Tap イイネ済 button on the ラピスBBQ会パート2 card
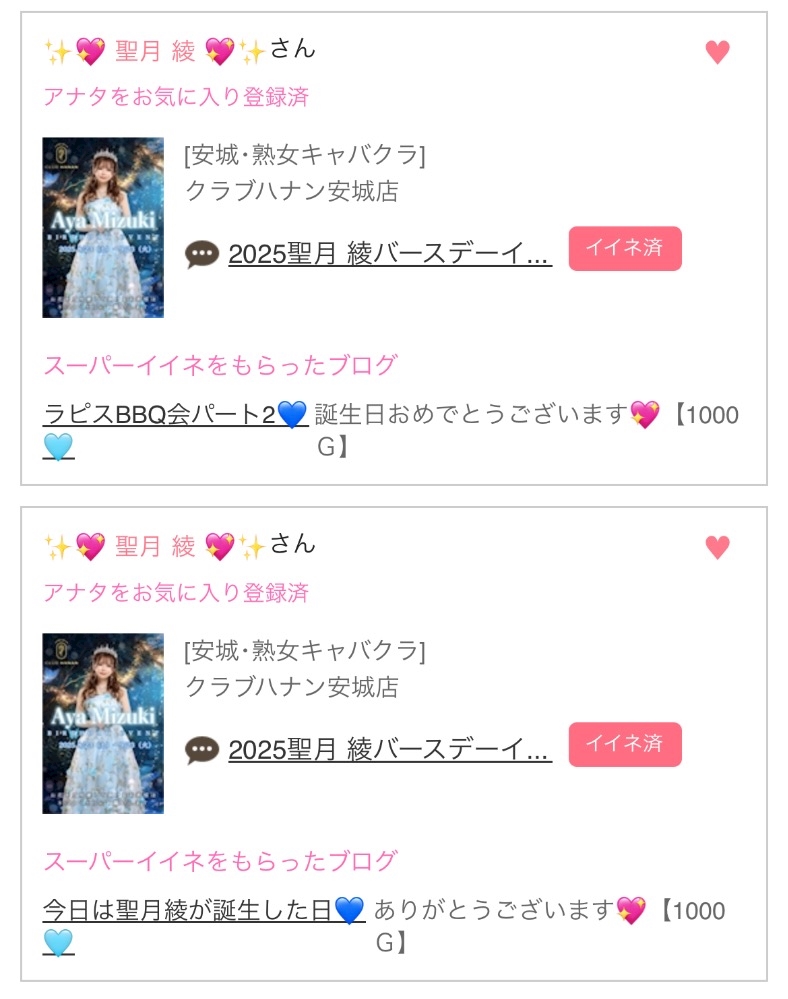The height and width of the screenshot is (999, 788). [x=625, y=249]
